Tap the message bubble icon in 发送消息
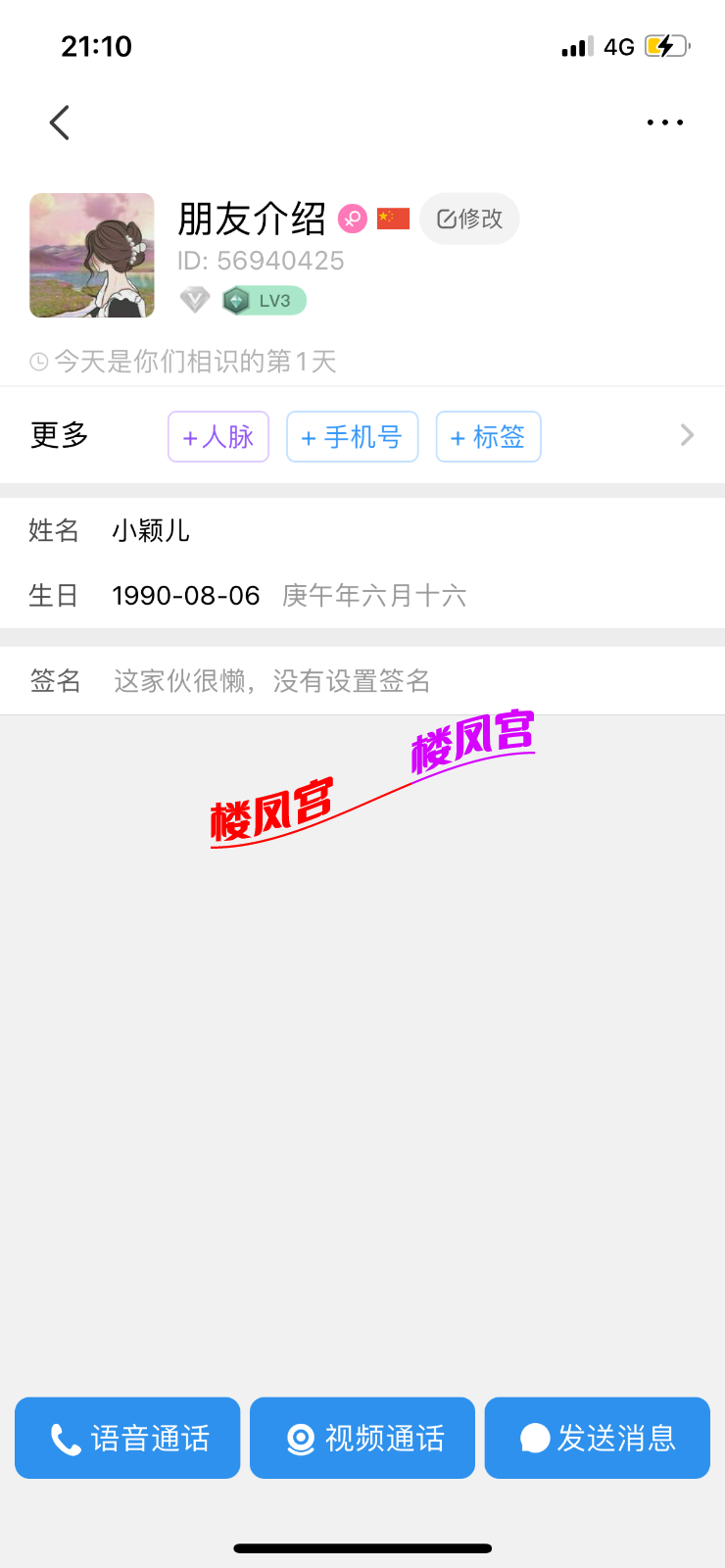725x1568 pixels. pyautogui.click(x=537, y=1438)
